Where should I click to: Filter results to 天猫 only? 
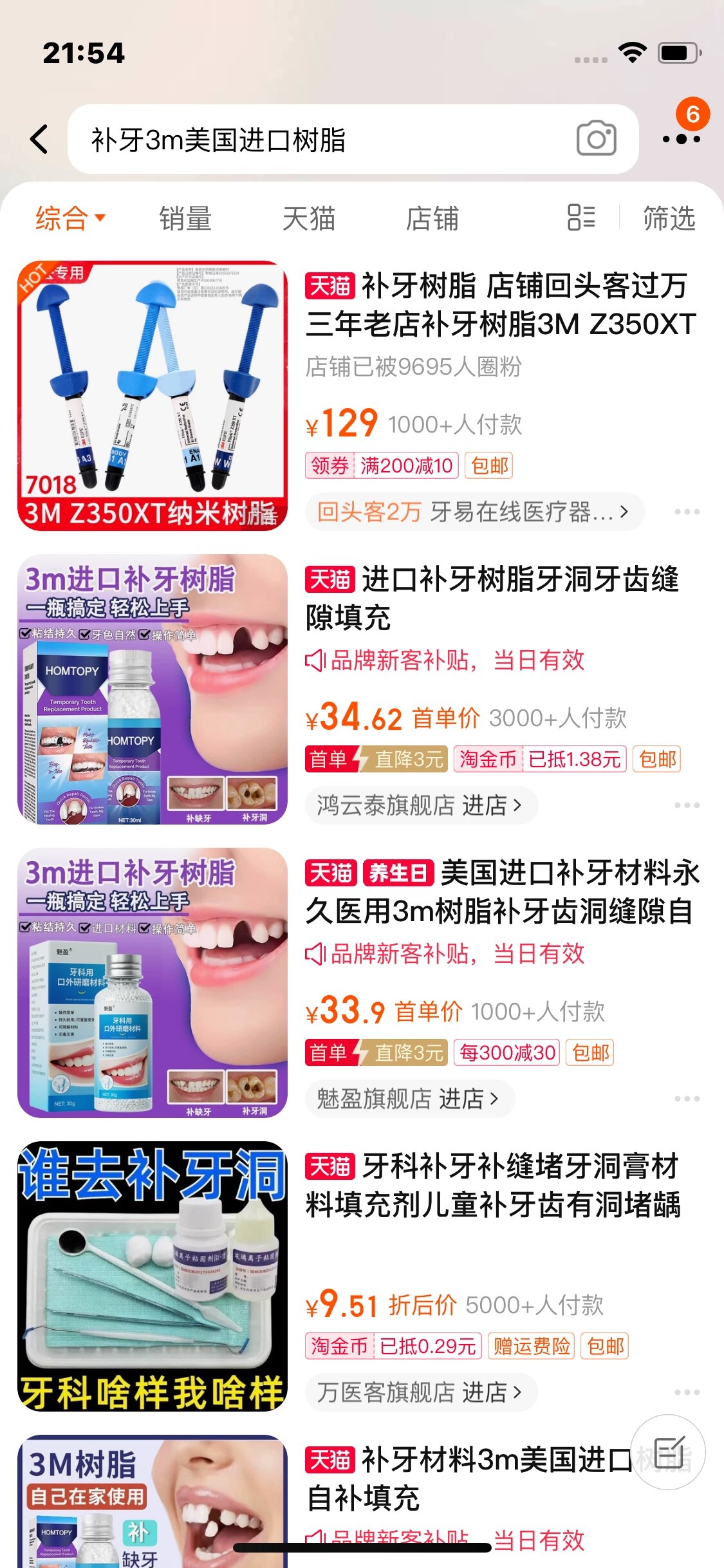pyautogui.click(x=309, y=218)
